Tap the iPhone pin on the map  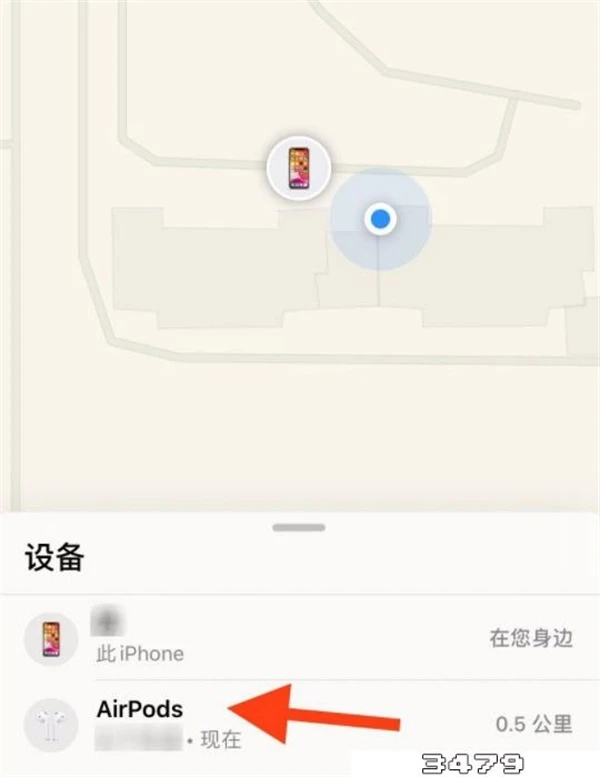tap(299, 168)
